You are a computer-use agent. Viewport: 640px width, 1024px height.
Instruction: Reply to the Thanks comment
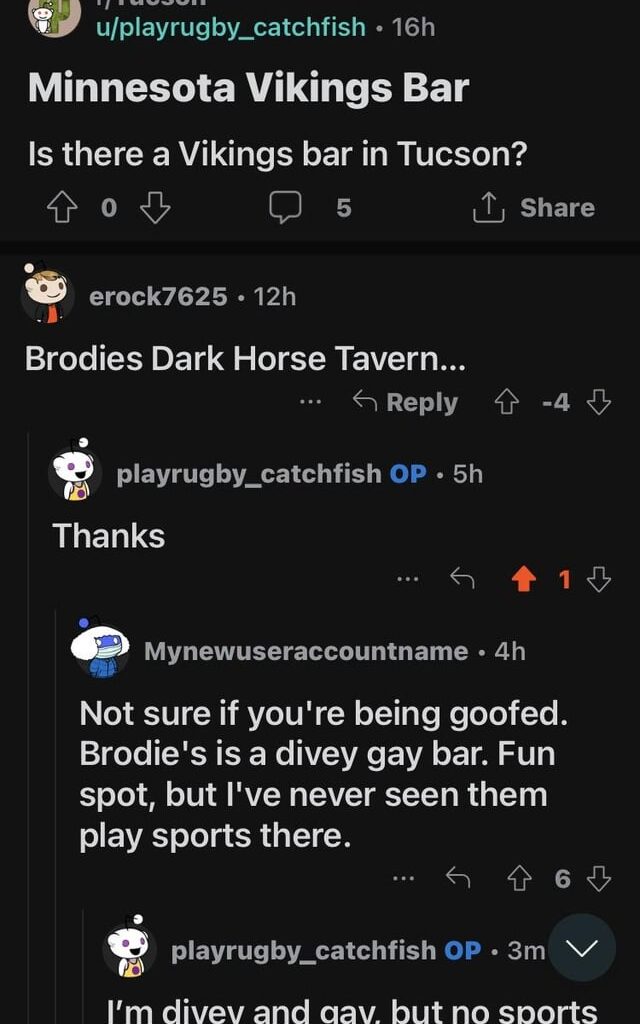coord(461,578)
